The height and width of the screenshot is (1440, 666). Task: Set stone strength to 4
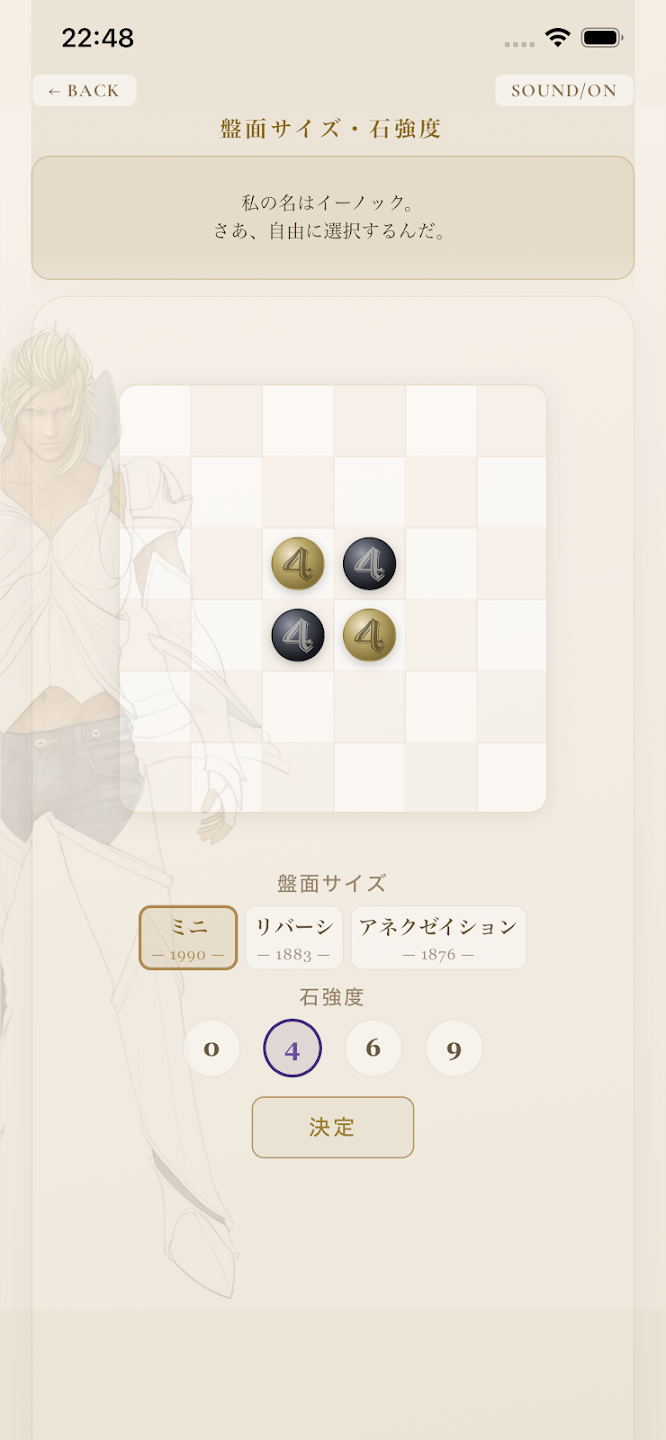[292, 1049]
